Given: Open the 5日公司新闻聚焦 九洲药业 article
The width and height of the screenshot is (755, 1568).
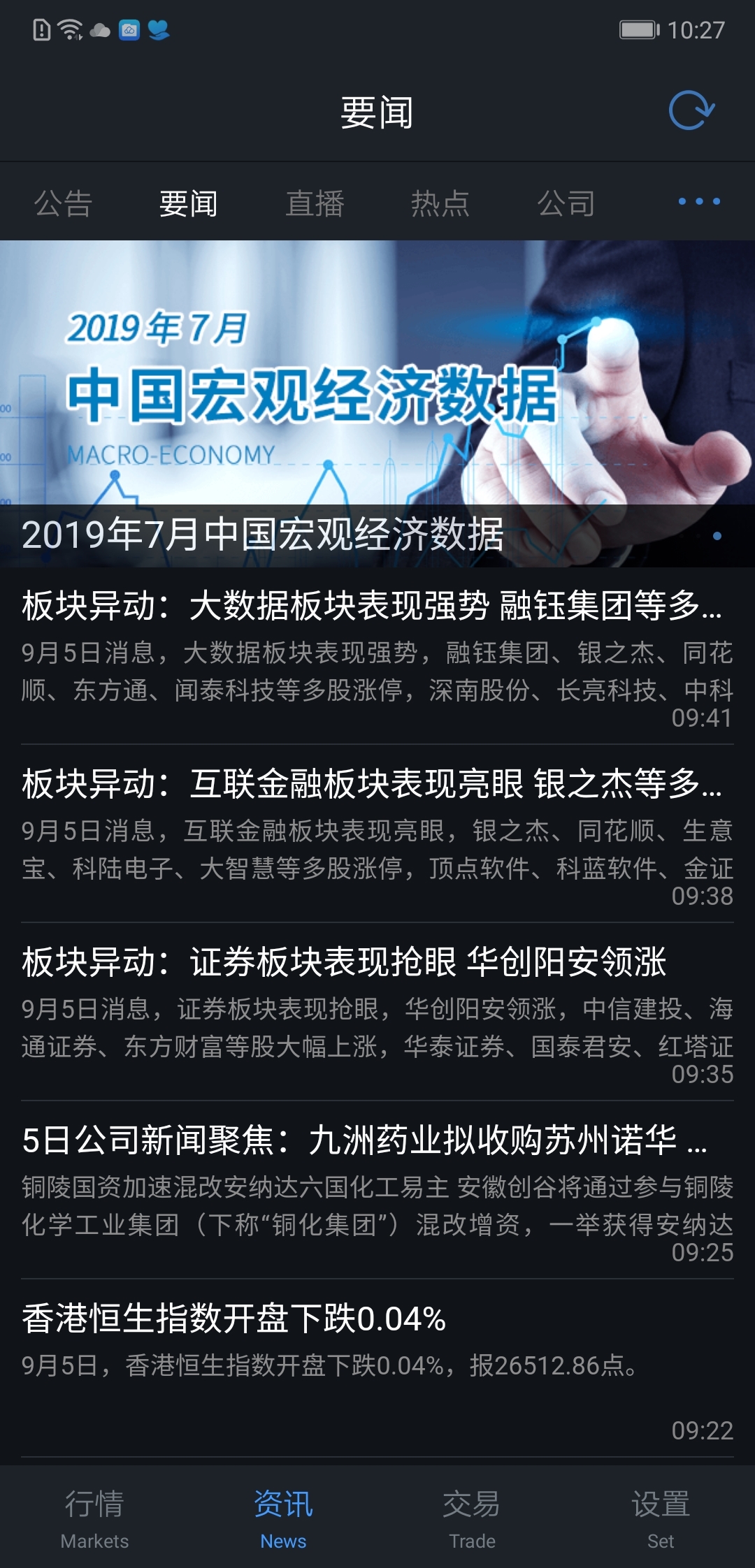Looking at the screenshot, I should click(377, 1191).
